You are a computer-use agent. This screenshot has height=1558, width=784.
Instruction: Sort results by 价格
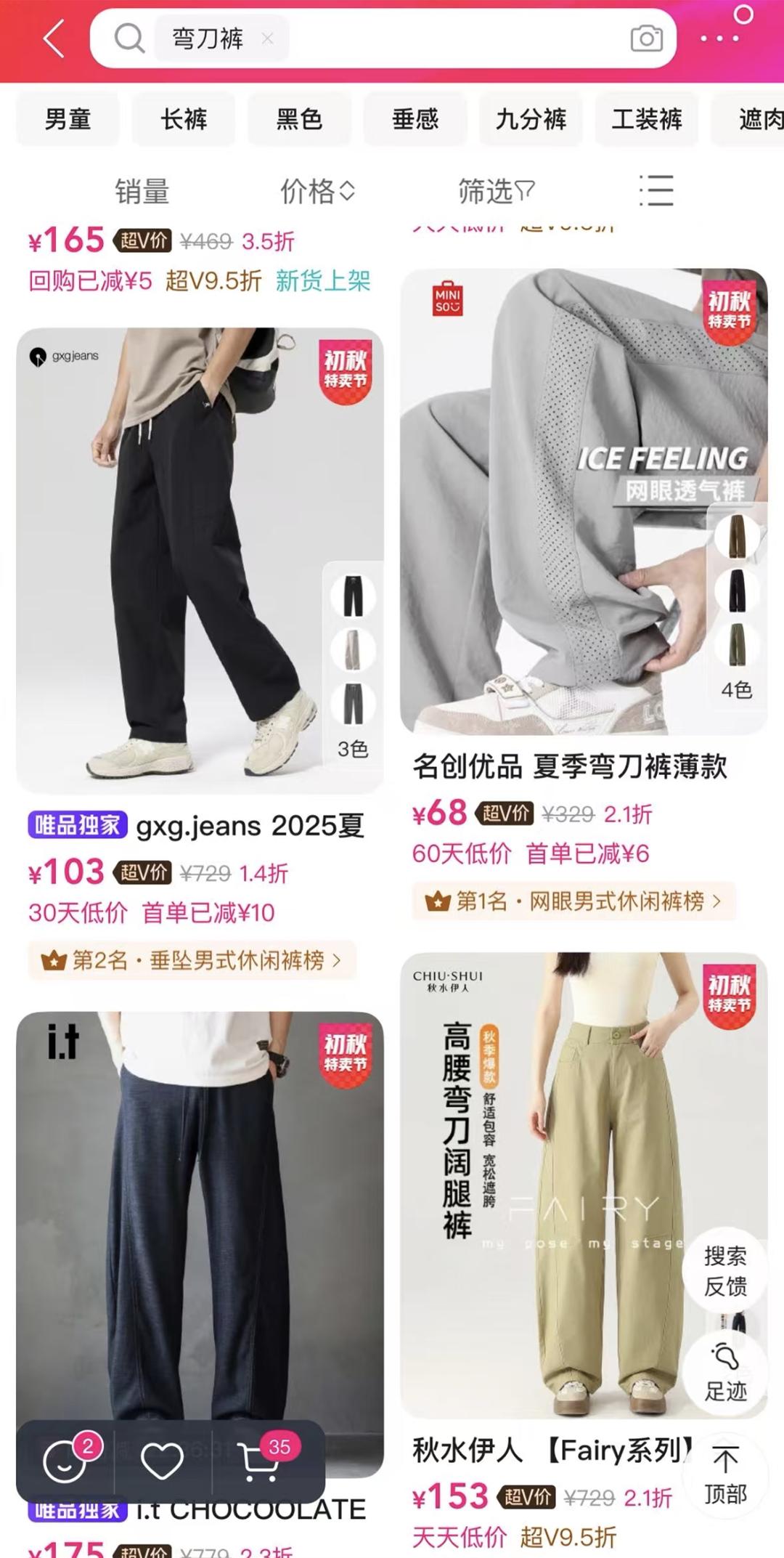pyautogui.click(x=317, y=192)
